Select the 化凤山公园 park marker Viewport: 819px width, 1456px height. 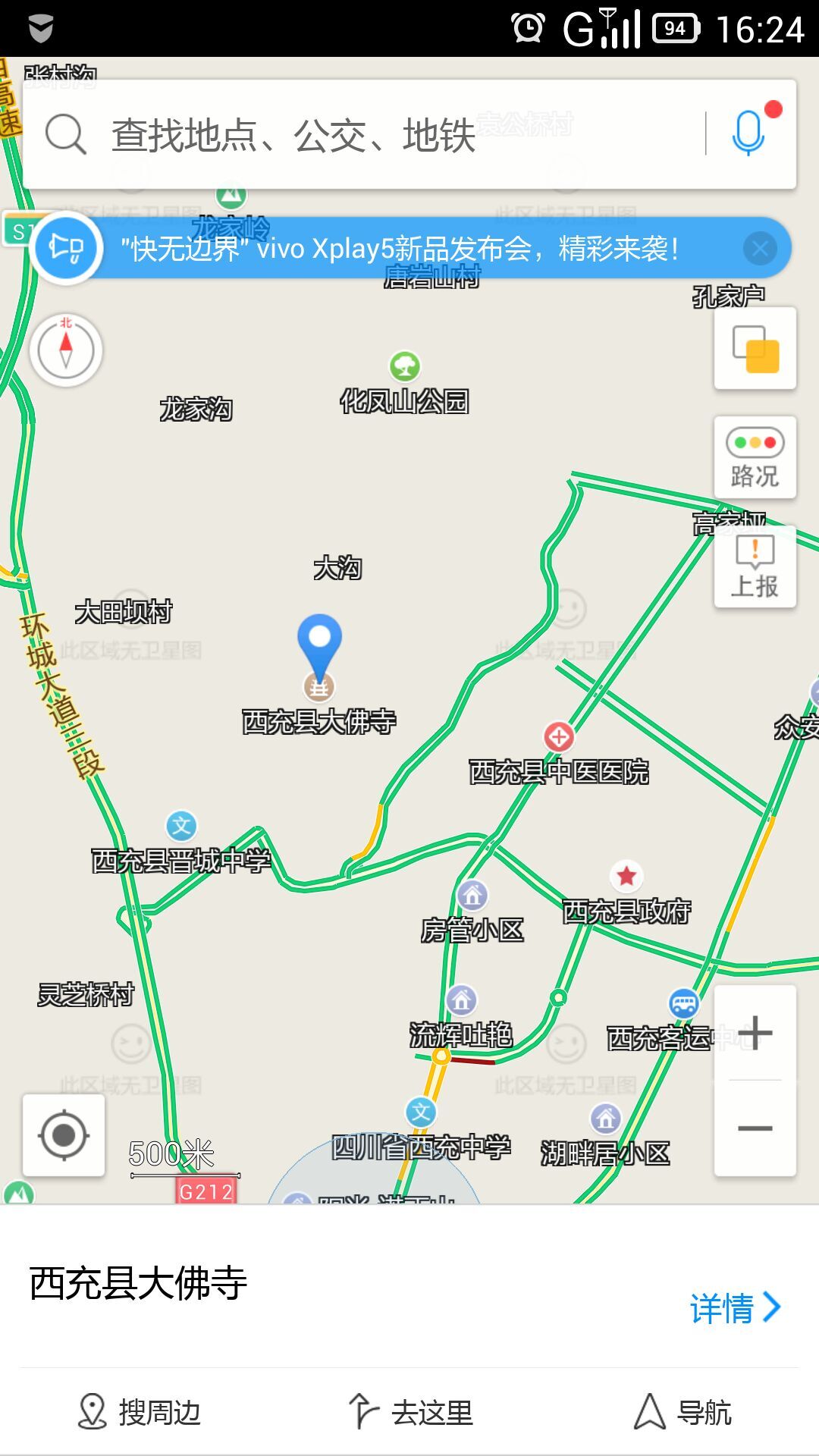(x=405, y=366)
